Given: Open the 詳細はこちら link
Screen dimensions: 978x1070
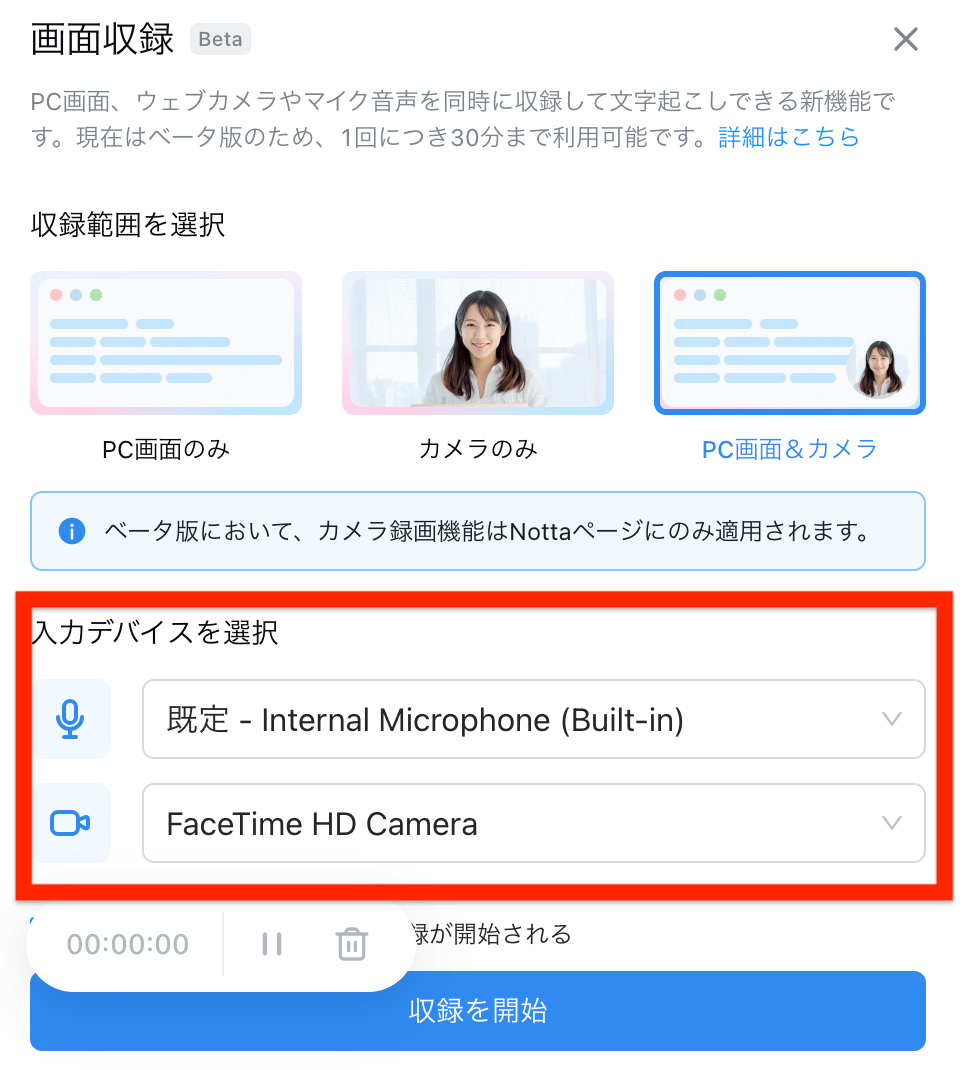Looking at the screenshot, I should click(788, 137).
